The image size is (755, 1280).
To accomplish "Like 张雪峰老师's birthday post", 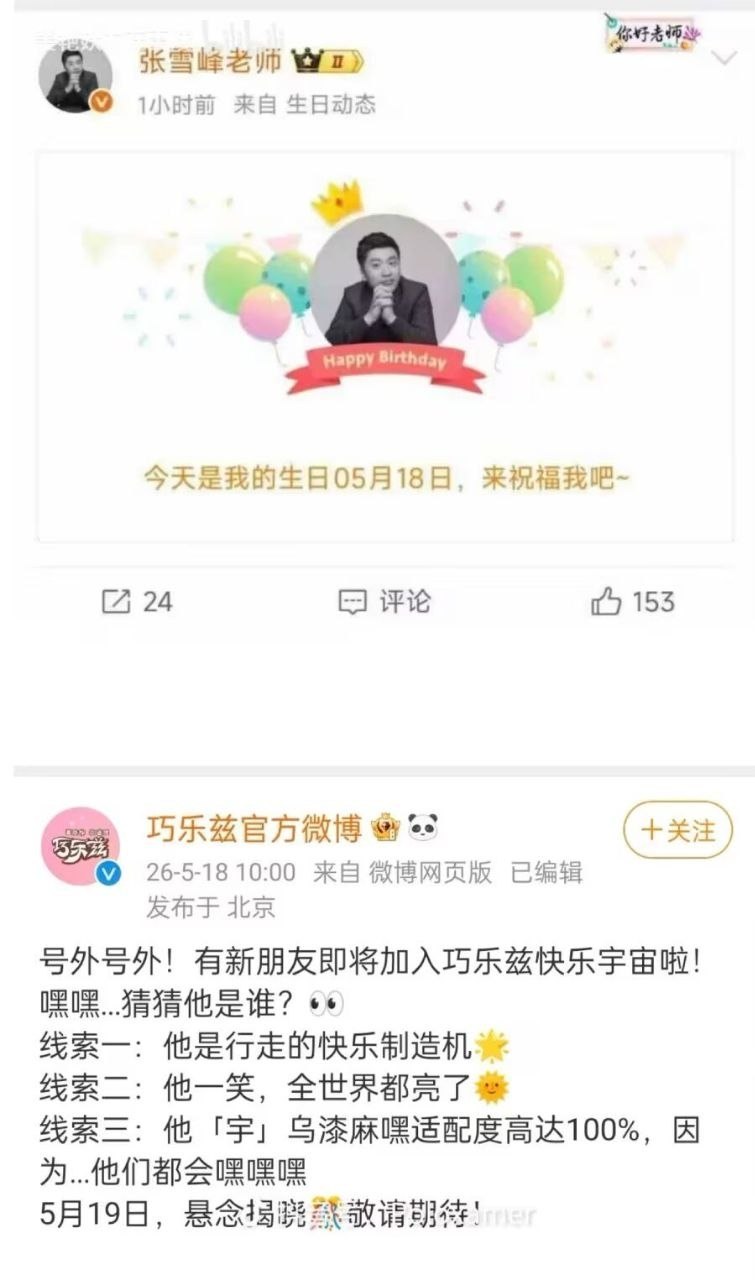I will click(633, 601).
